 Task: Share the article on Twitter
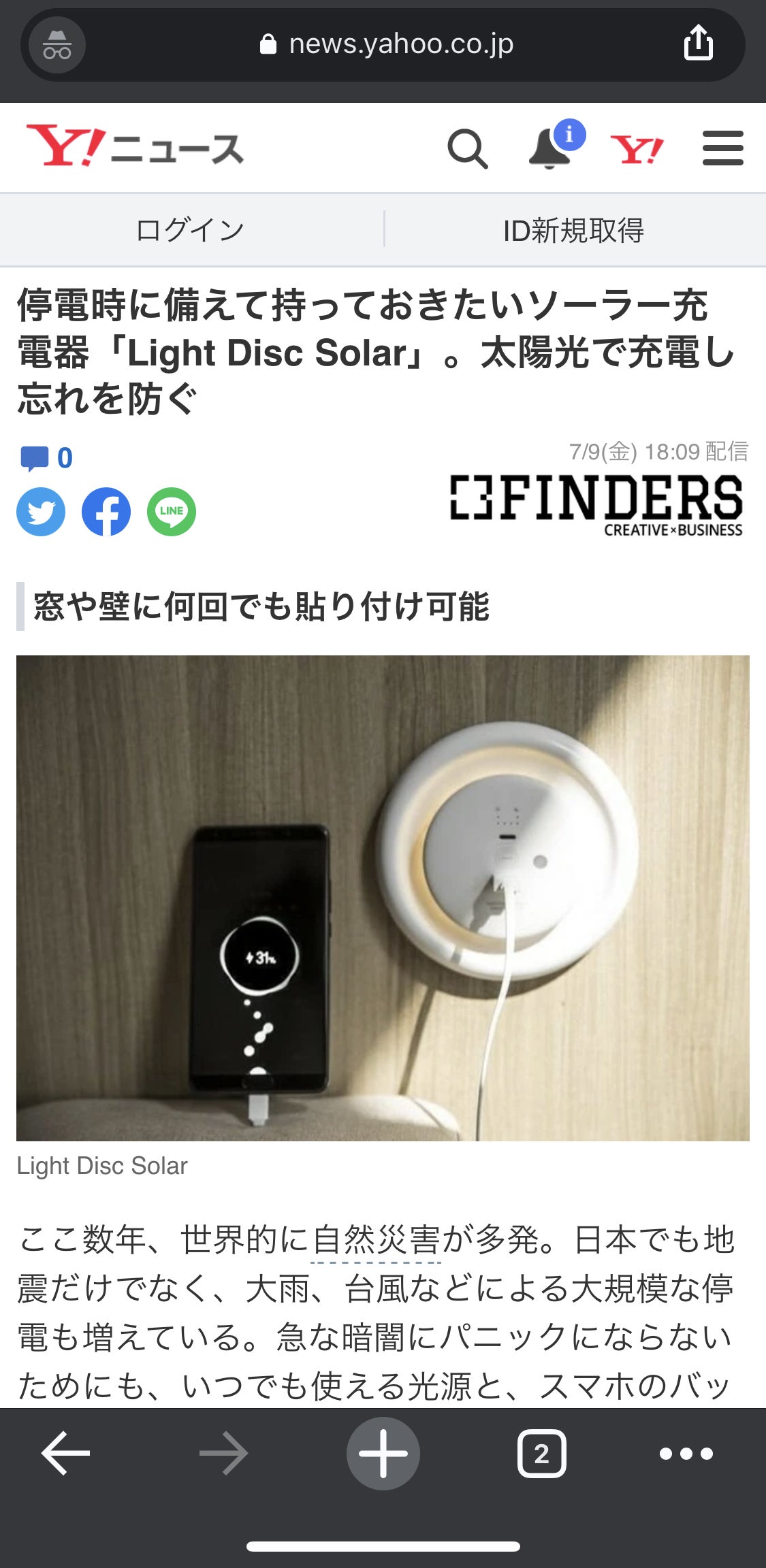pos(41,512)
